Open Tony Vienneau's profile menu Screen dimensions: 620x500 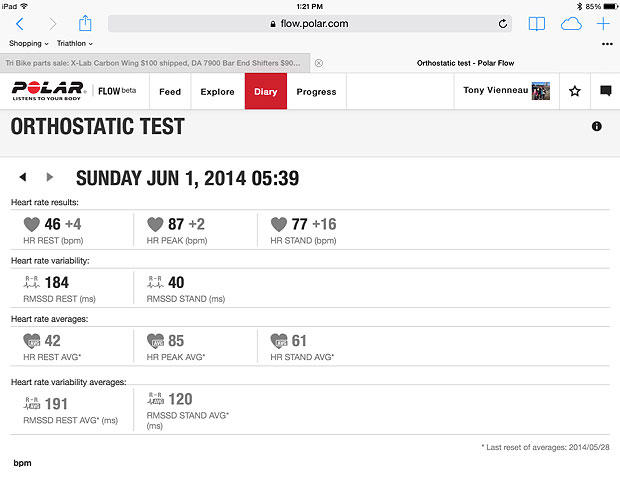[x=506, y=91]
